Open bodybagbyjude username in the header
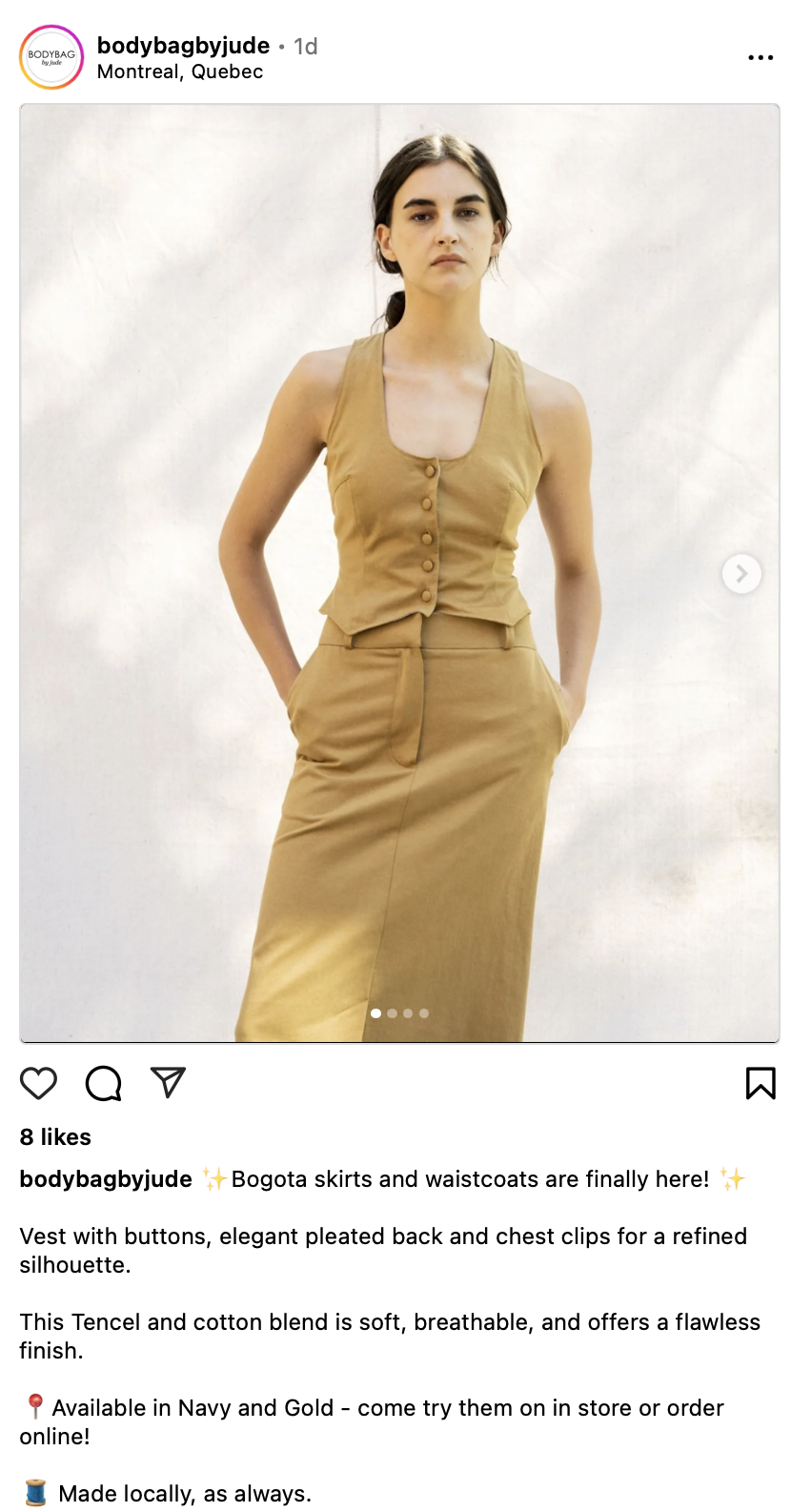Screen dimensions: 791x1512 pyautogui.click(x=183, y=46)
